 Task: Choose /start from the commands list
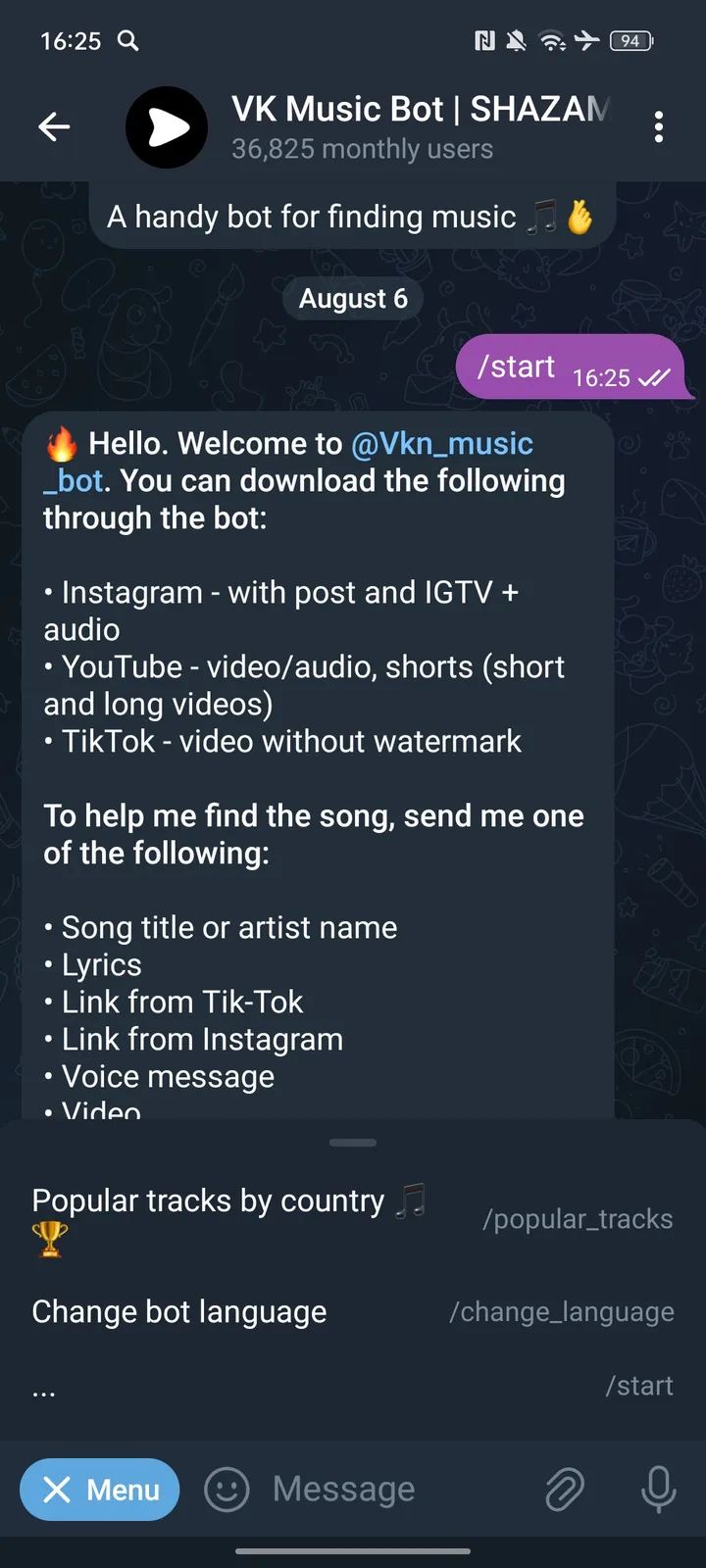pyautogui.click(x=641, y=1385)
